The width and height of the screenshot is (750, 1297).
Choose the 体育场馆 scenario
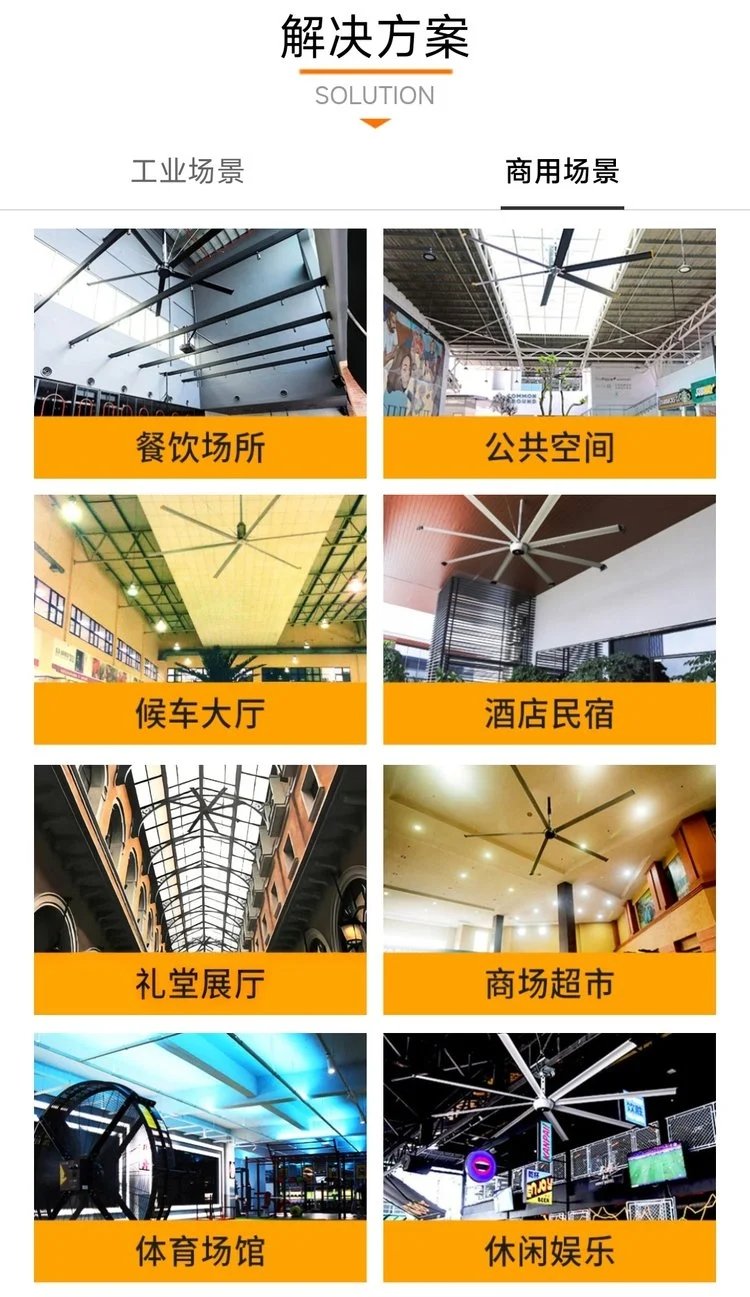[200, 1157]
